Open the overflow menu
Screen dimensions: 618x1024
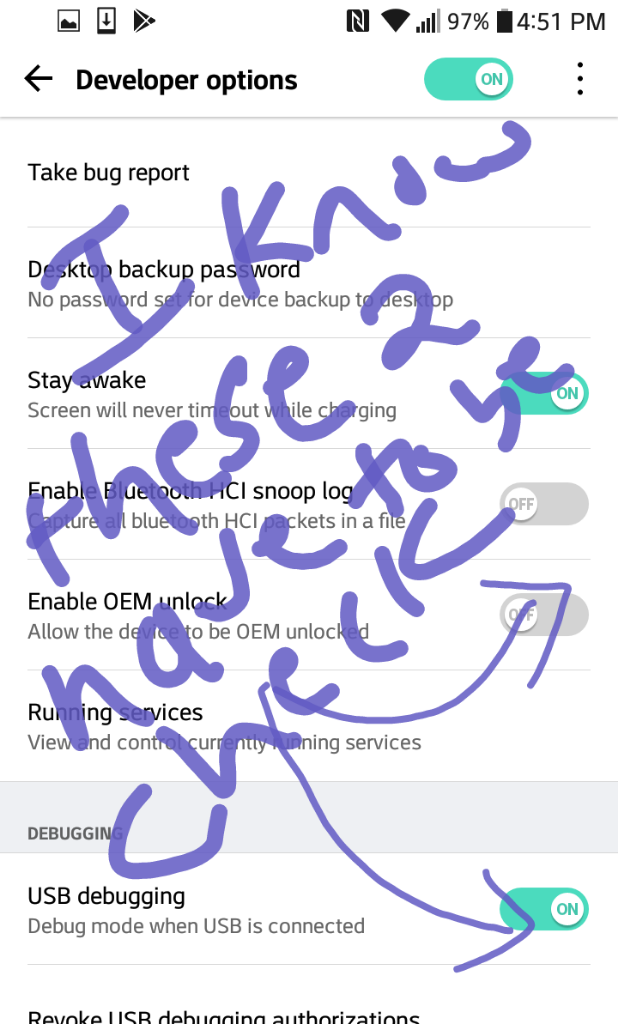coord(580,80)
